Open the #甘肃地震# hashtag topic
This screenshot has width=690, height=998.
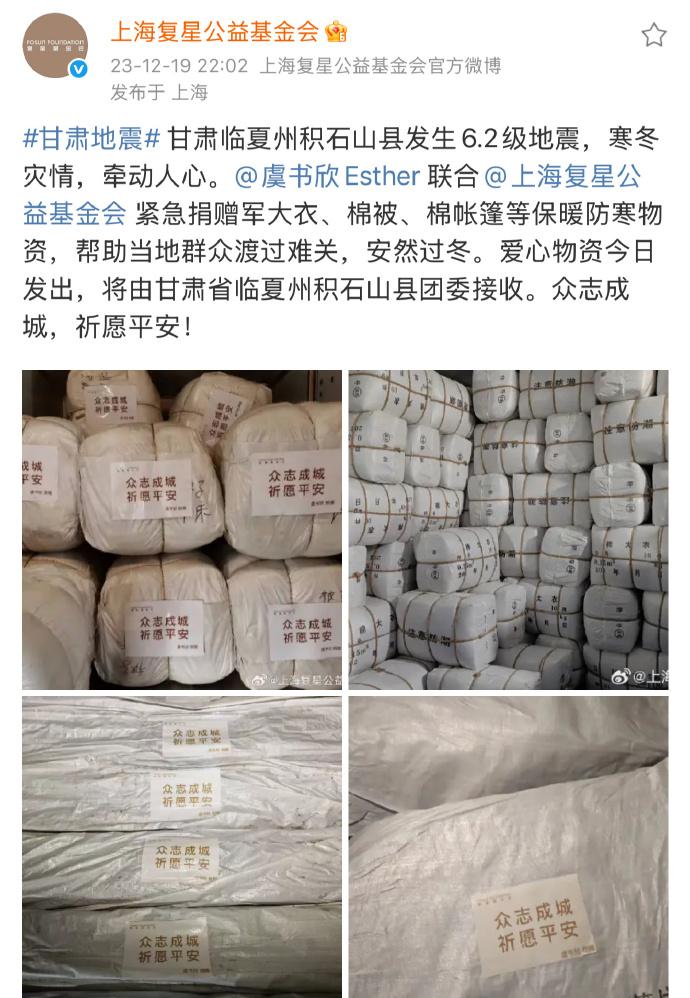coord(91,138)
